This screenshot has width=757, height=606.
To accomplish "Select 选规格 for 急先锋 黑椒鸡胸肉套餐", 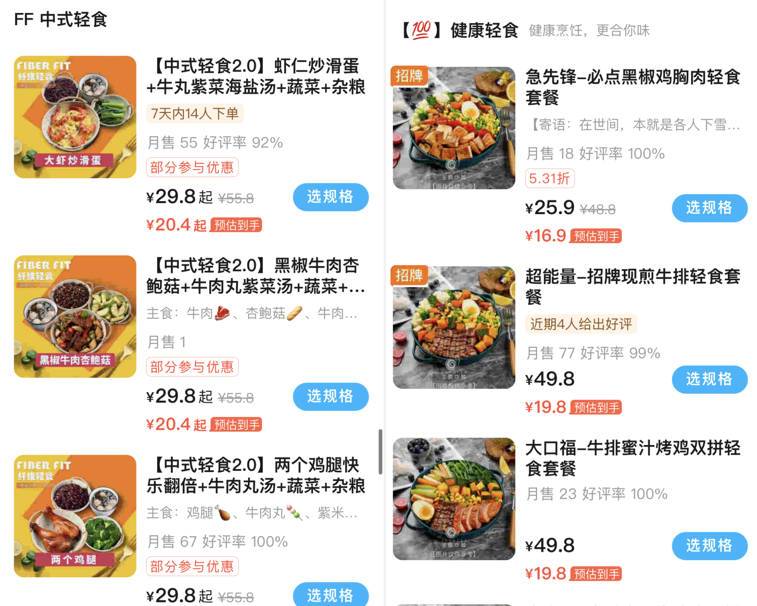I will point(709,208).
